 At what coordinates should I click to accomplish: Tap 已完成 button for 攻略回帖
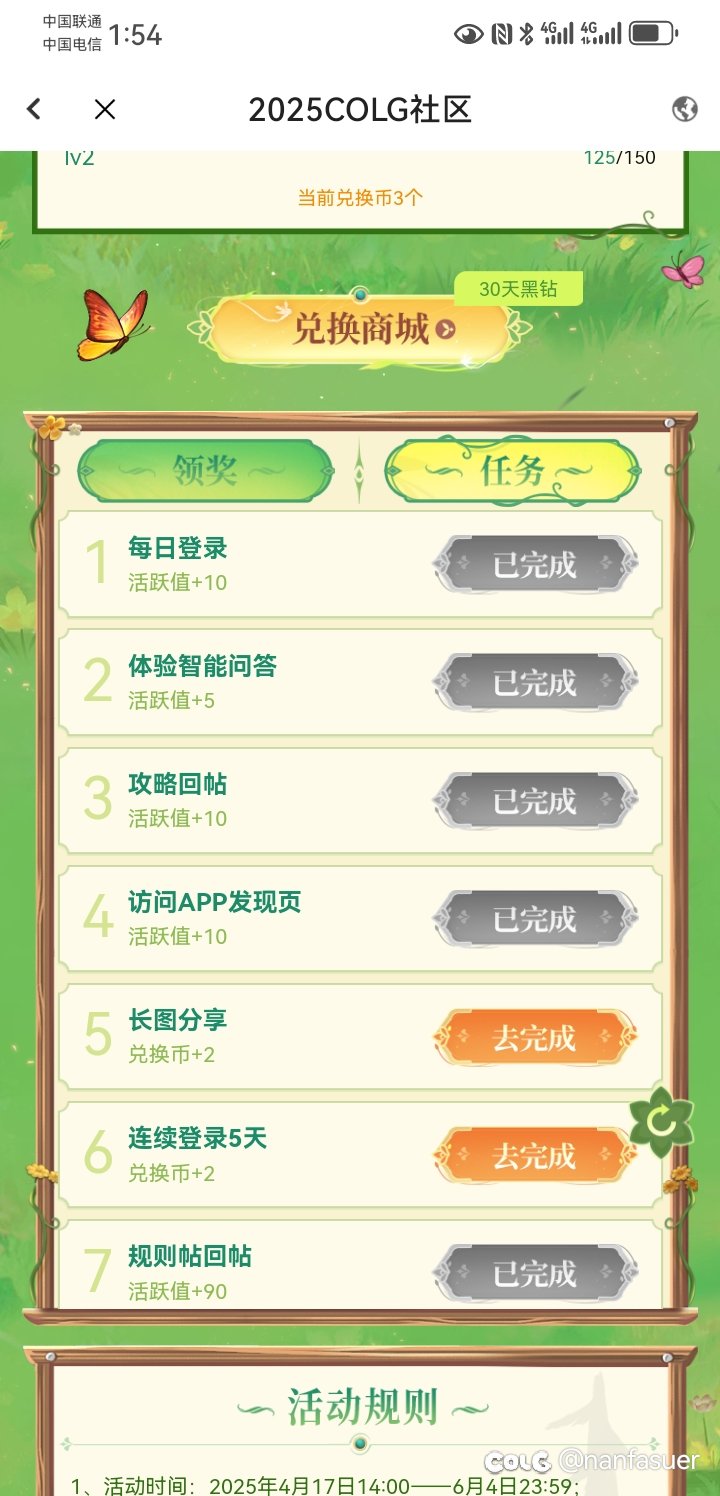click(x=535, y=801)
